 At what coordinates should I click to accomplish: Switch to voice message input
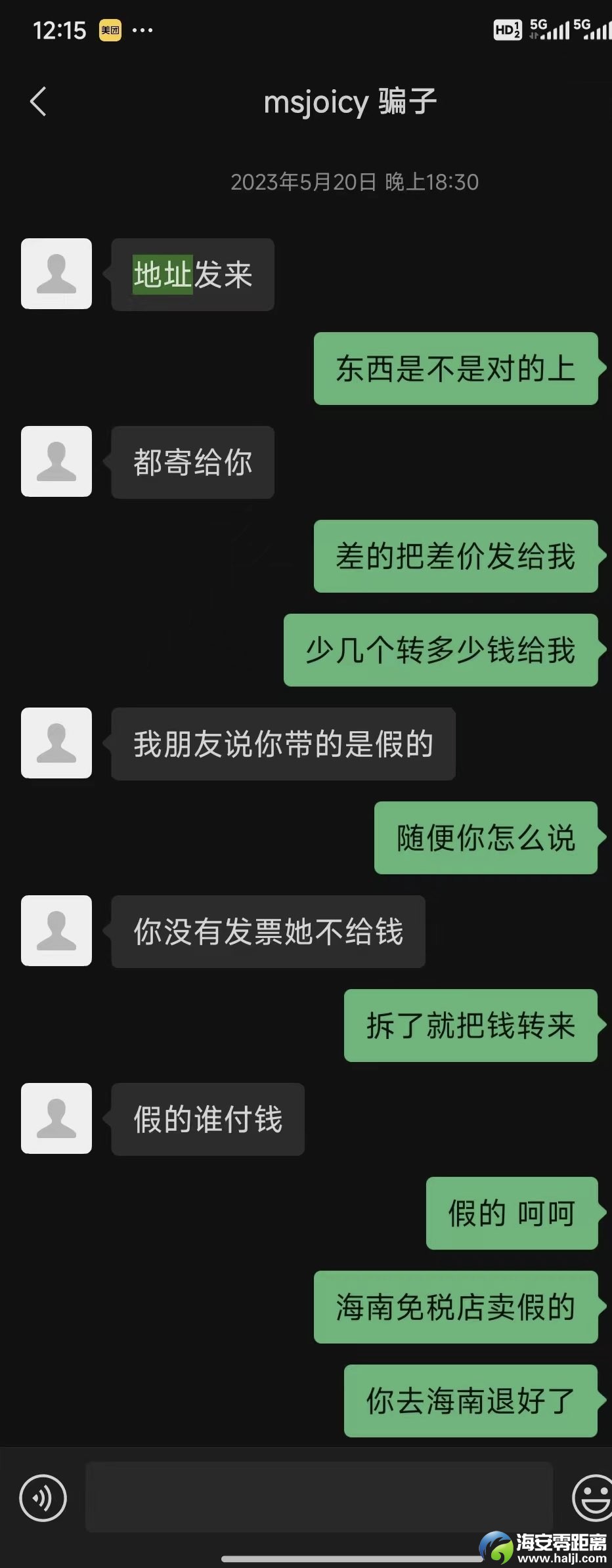[43, 1497]
